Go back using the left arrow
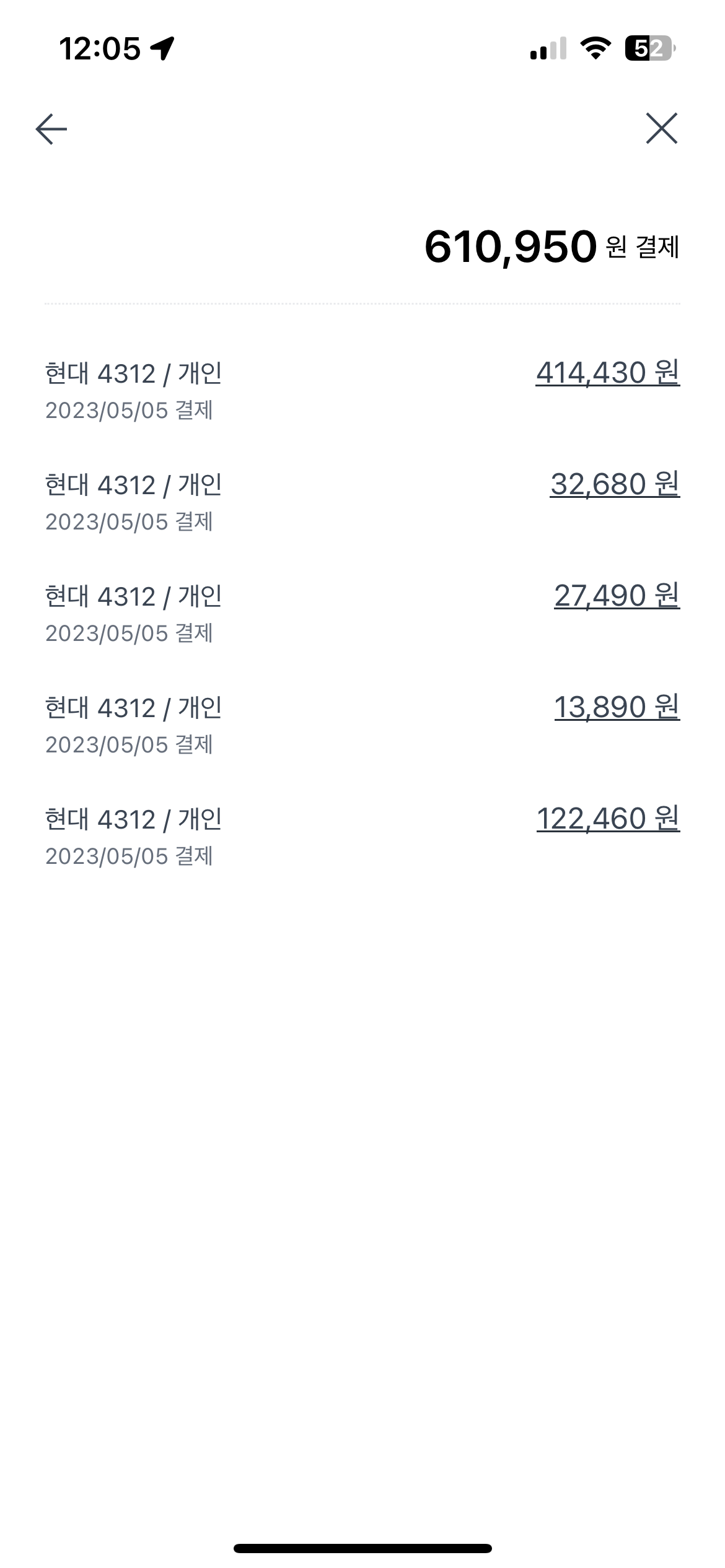This screenshot has width=725, height=1568. click(51, 129)
